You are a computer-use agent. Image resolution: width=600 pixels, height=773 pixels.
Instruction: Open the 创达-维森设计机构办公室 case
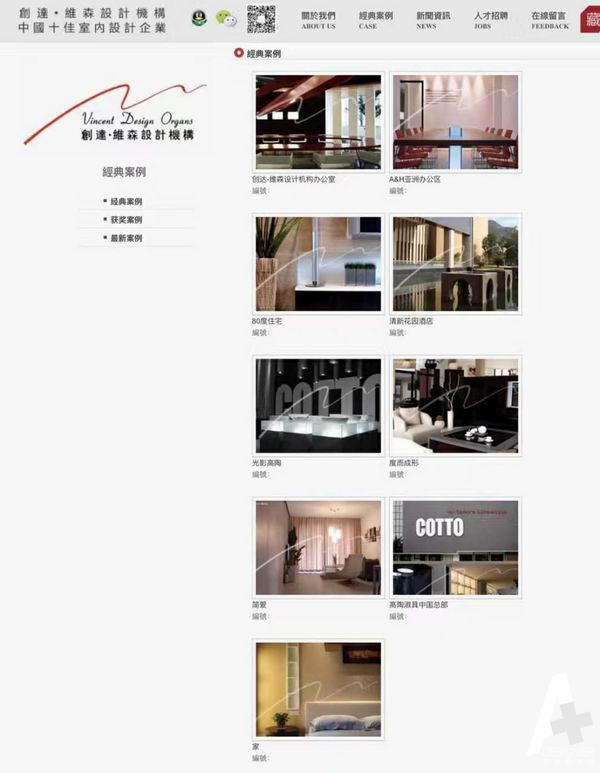click(318, 122)
